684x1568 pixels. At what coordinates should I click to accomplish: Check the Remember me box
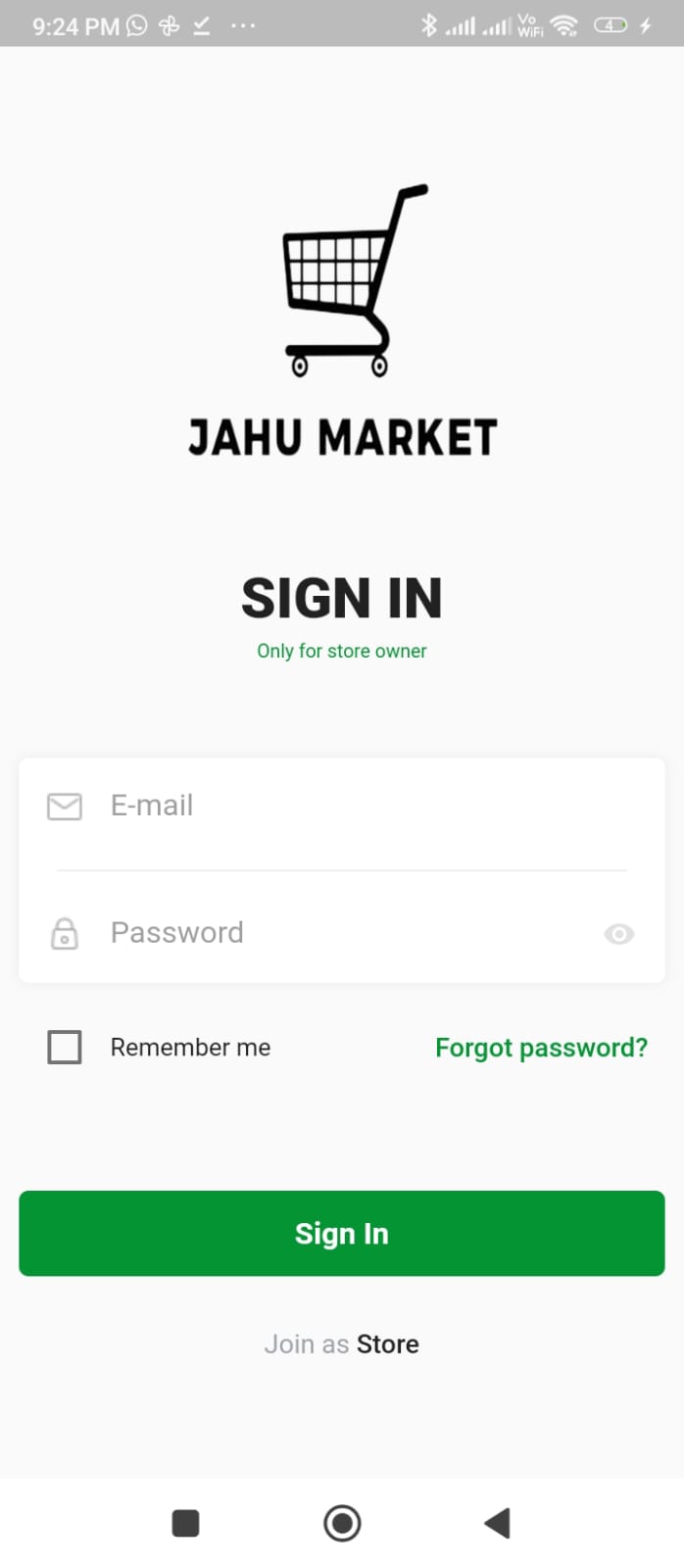(65, 1047)
